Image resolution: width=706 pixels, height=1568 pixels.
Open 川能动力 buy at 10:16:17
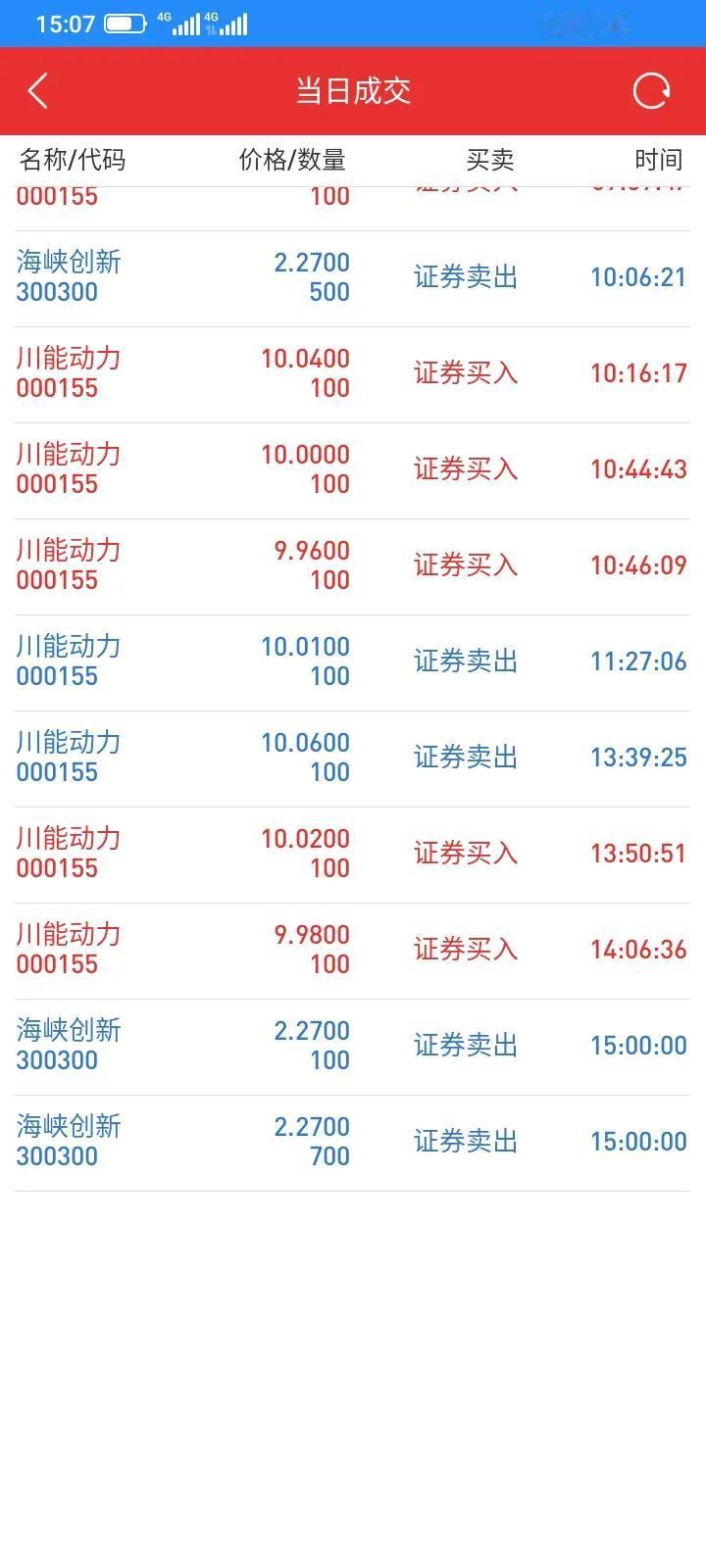[353, 374]
